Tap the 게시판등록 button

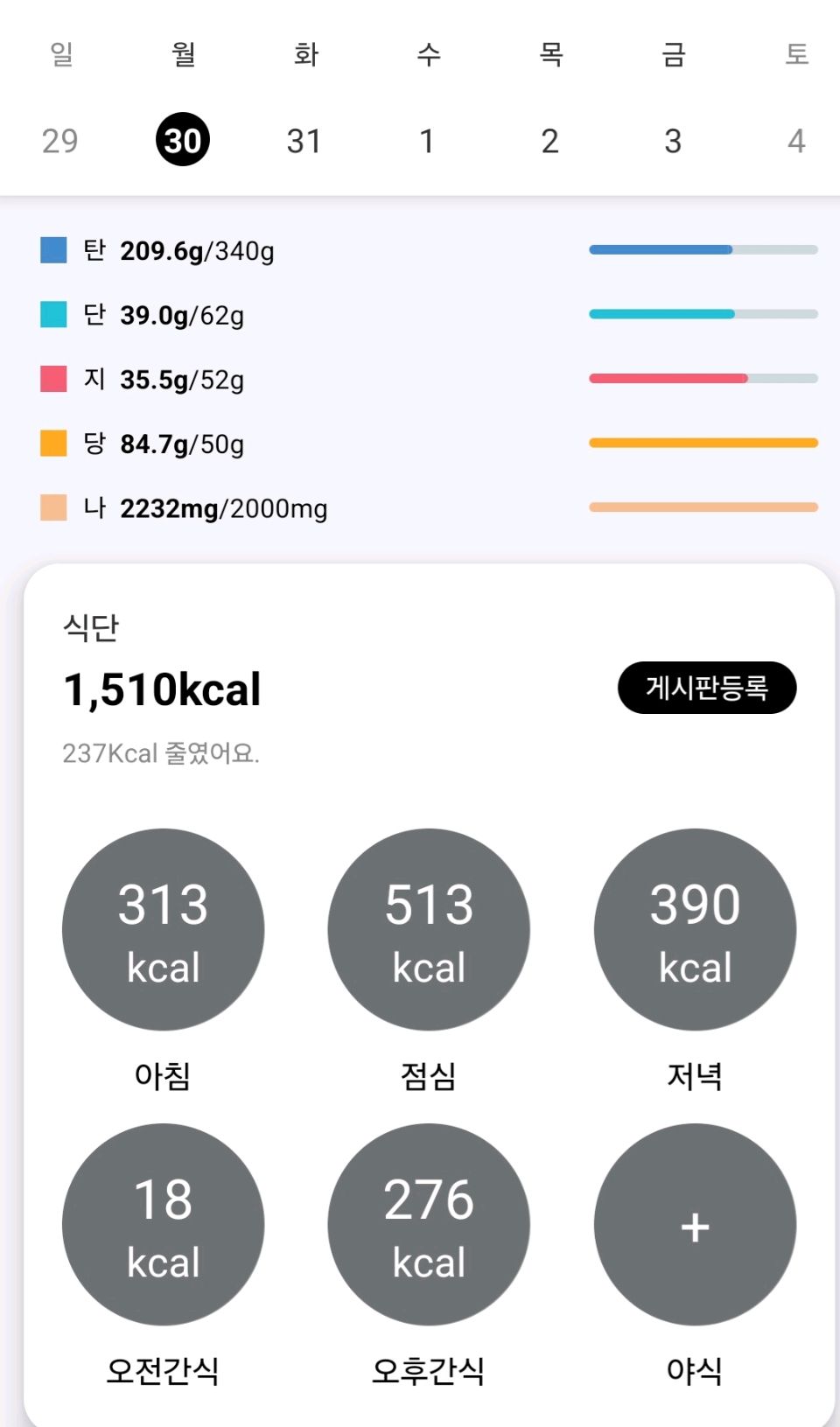pyautogui.click(x=707, y=688)
